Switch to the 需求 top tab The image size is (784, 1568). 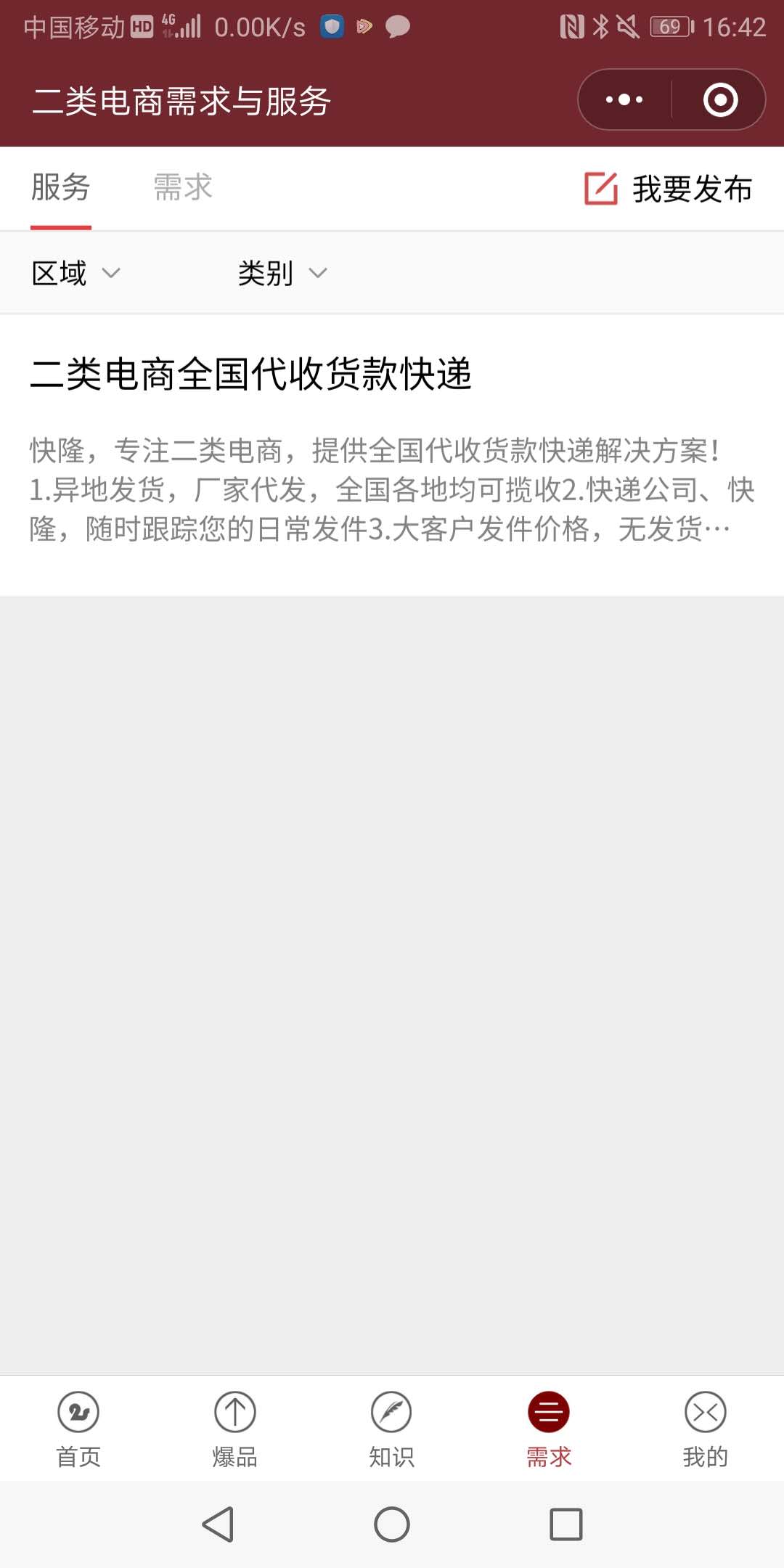183,187
